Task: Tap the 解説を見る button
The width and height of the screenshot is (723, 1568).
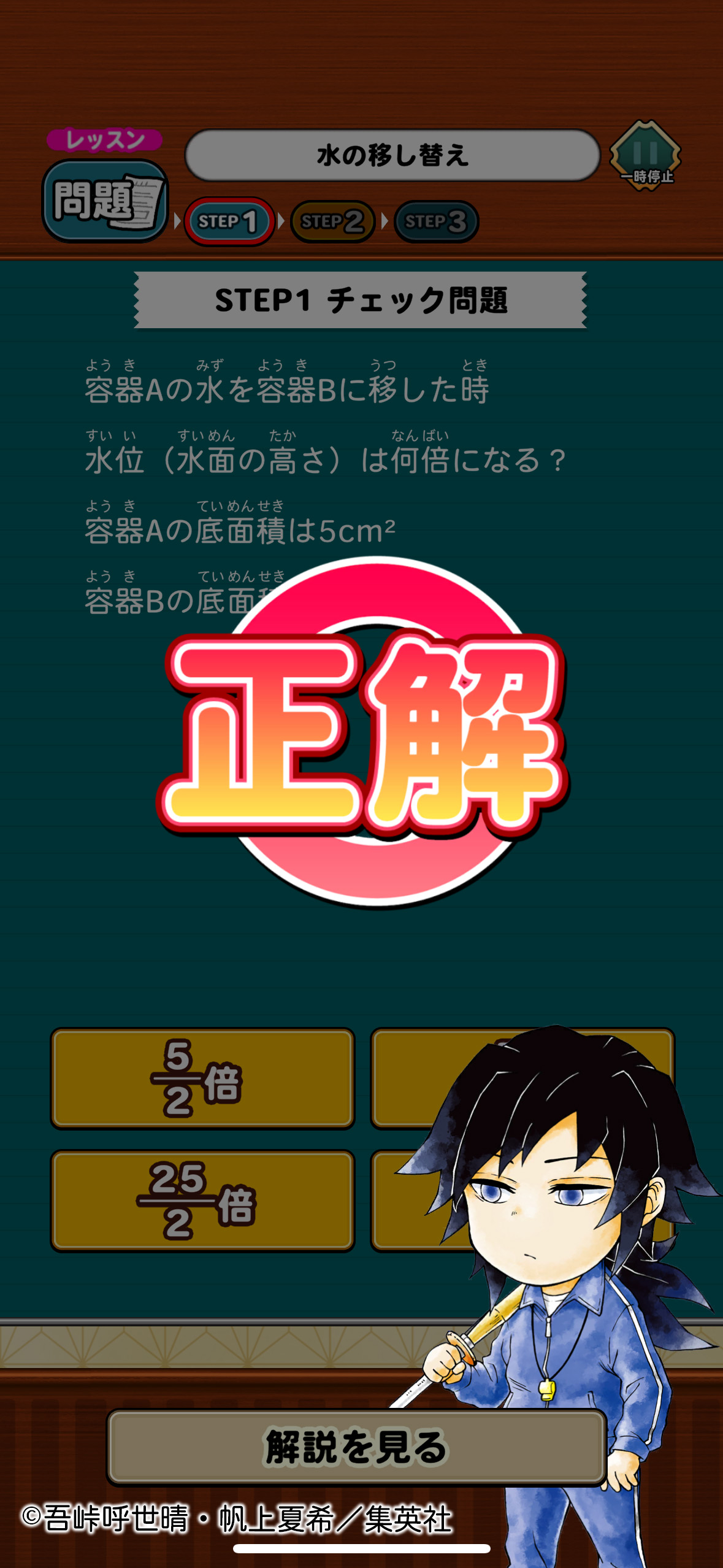Action: 356,1447
